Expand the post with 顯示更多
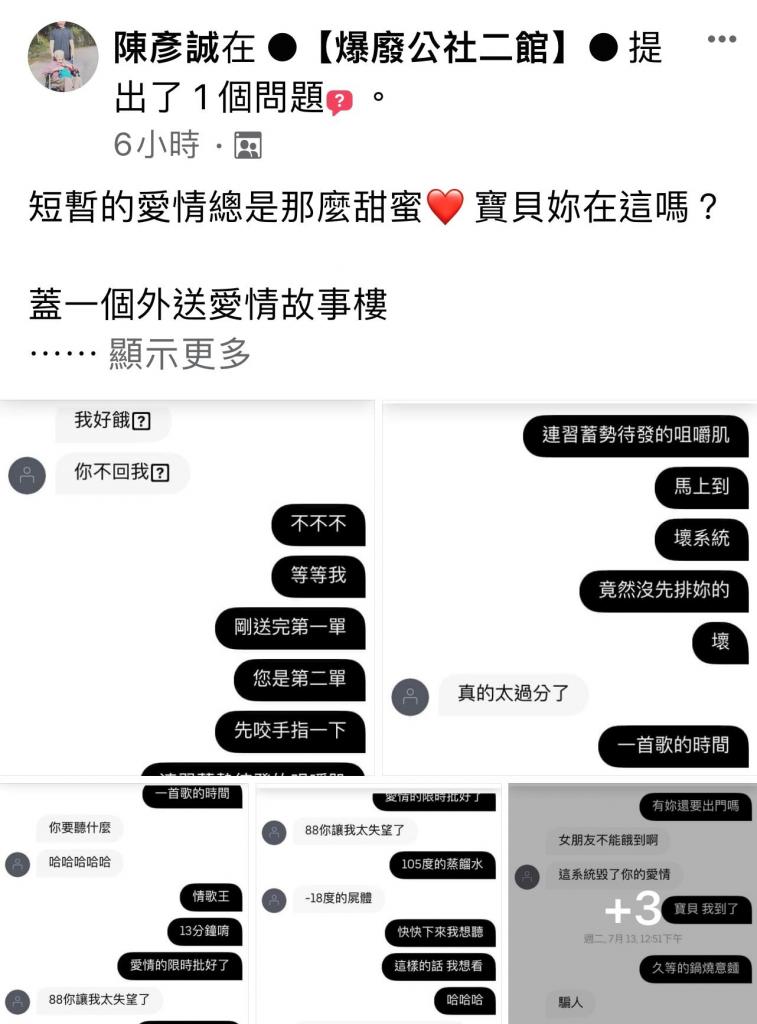 point(179,353)
